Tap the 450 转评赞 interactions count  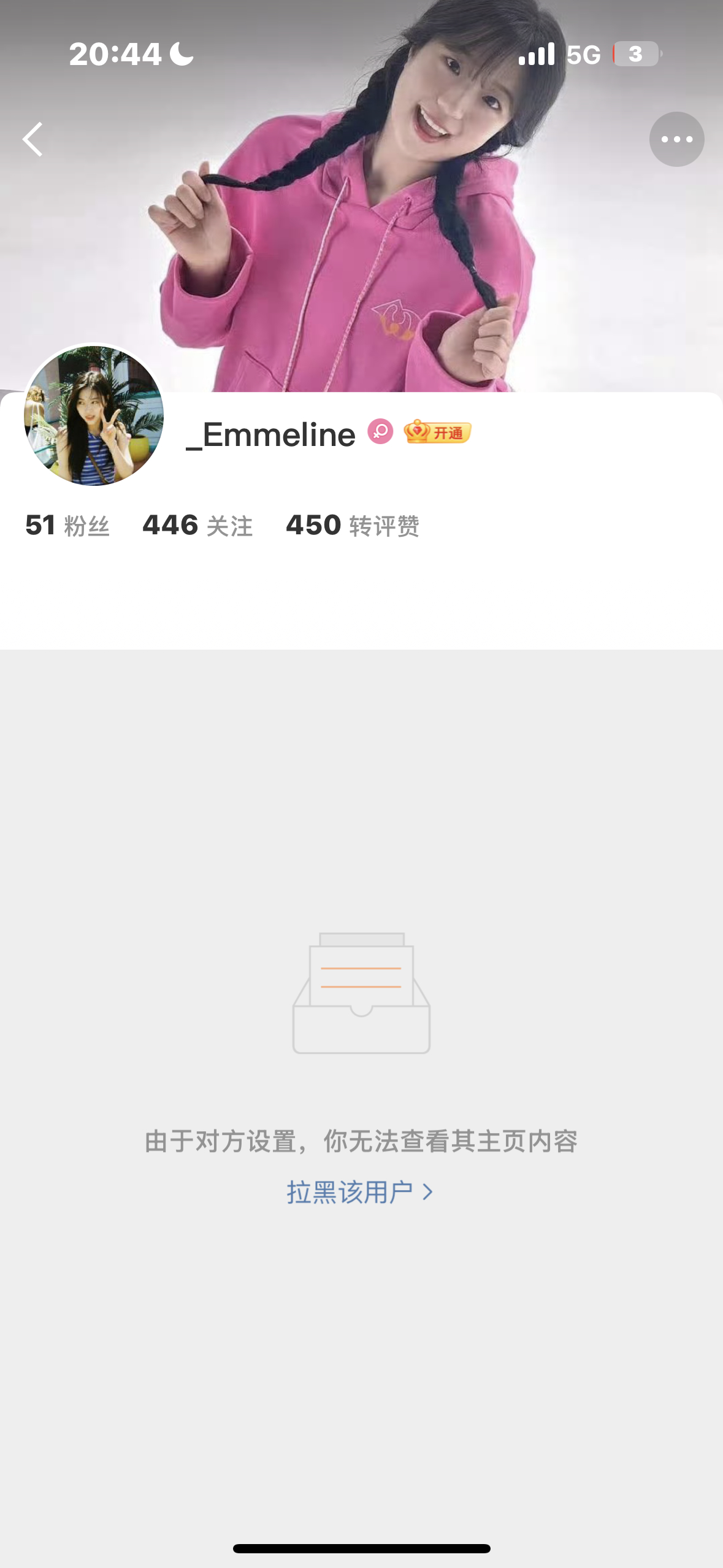pyautogui.click(x=352, y=526)
